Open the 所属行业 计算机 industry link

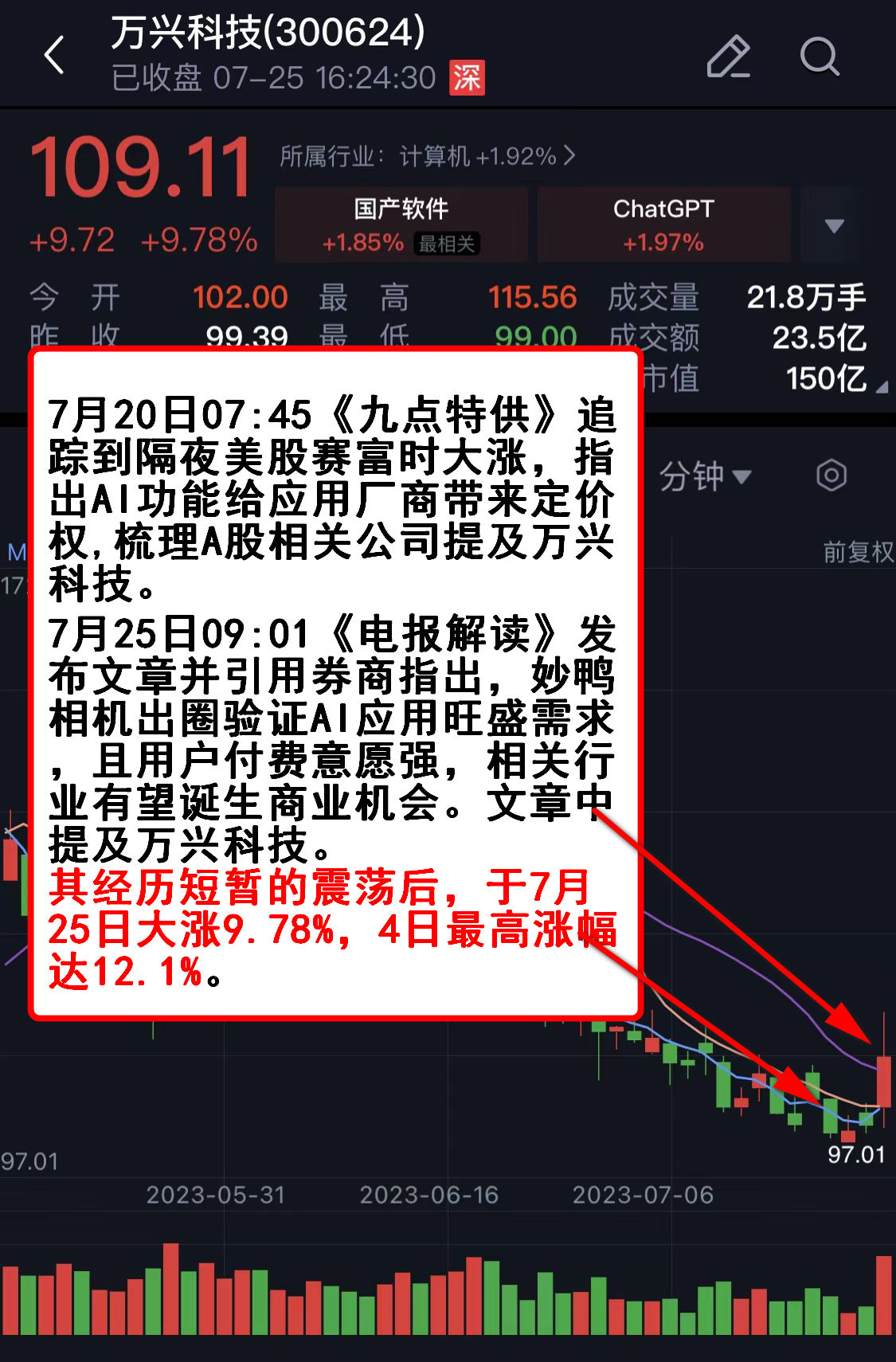pos(427,156)
